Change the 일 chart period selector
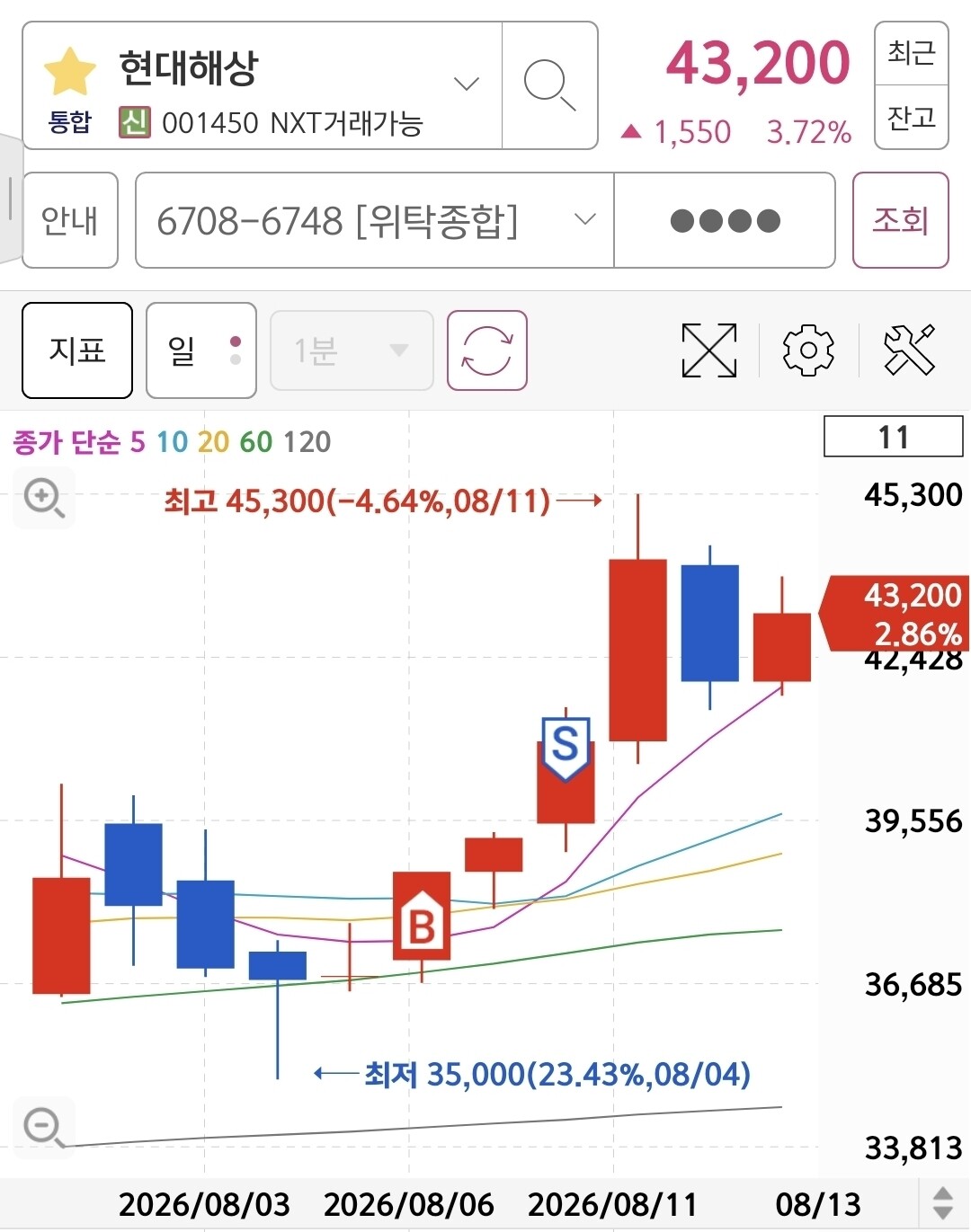This screenshot has width=971, height=1232. 201,350
